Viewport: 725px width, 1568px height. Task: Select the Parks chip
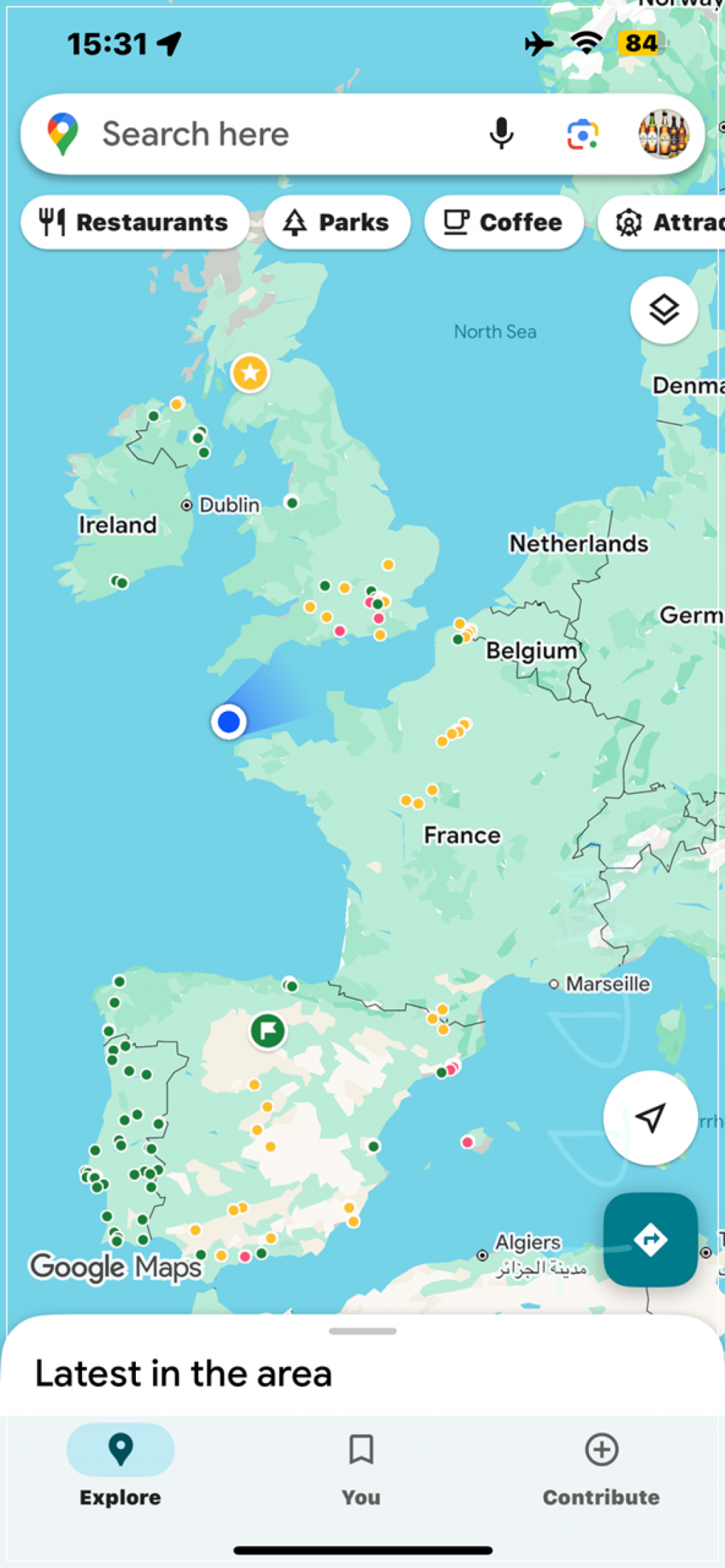click(x=337, y=222)
